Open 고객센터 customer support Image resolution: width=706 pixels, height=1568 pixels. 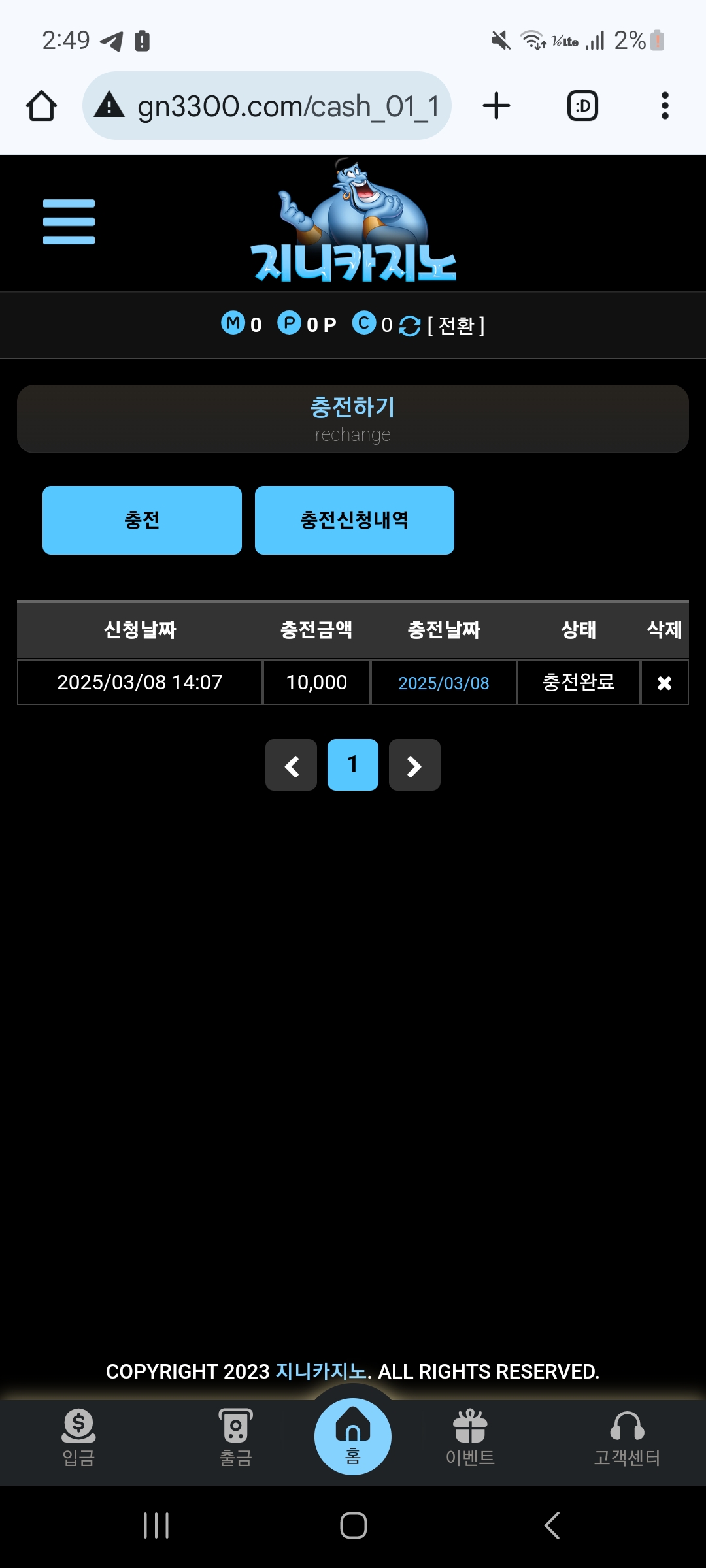[x=627, y=1437]
